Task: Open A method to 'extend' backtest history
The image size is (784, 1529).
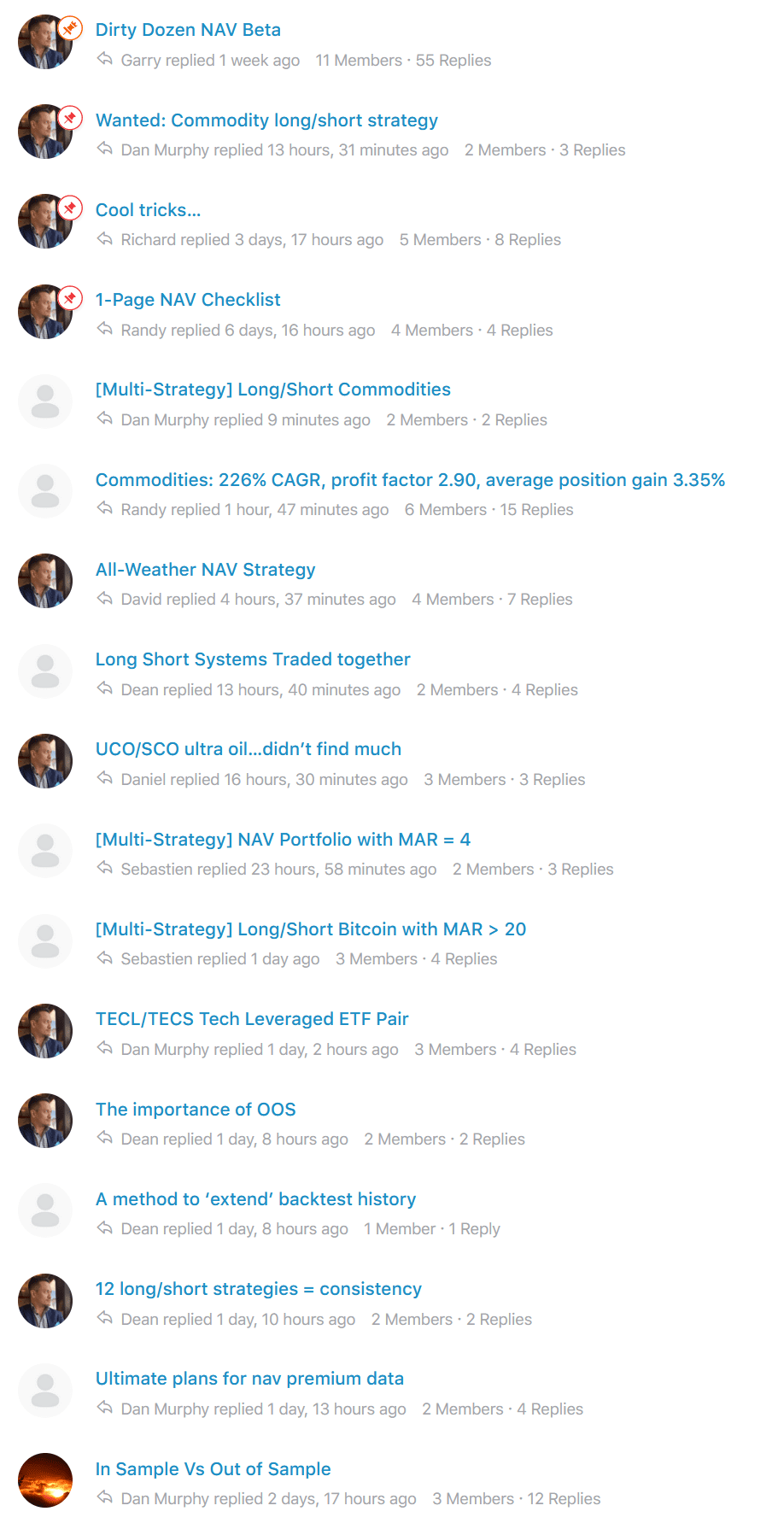Action: point(255,1199)
